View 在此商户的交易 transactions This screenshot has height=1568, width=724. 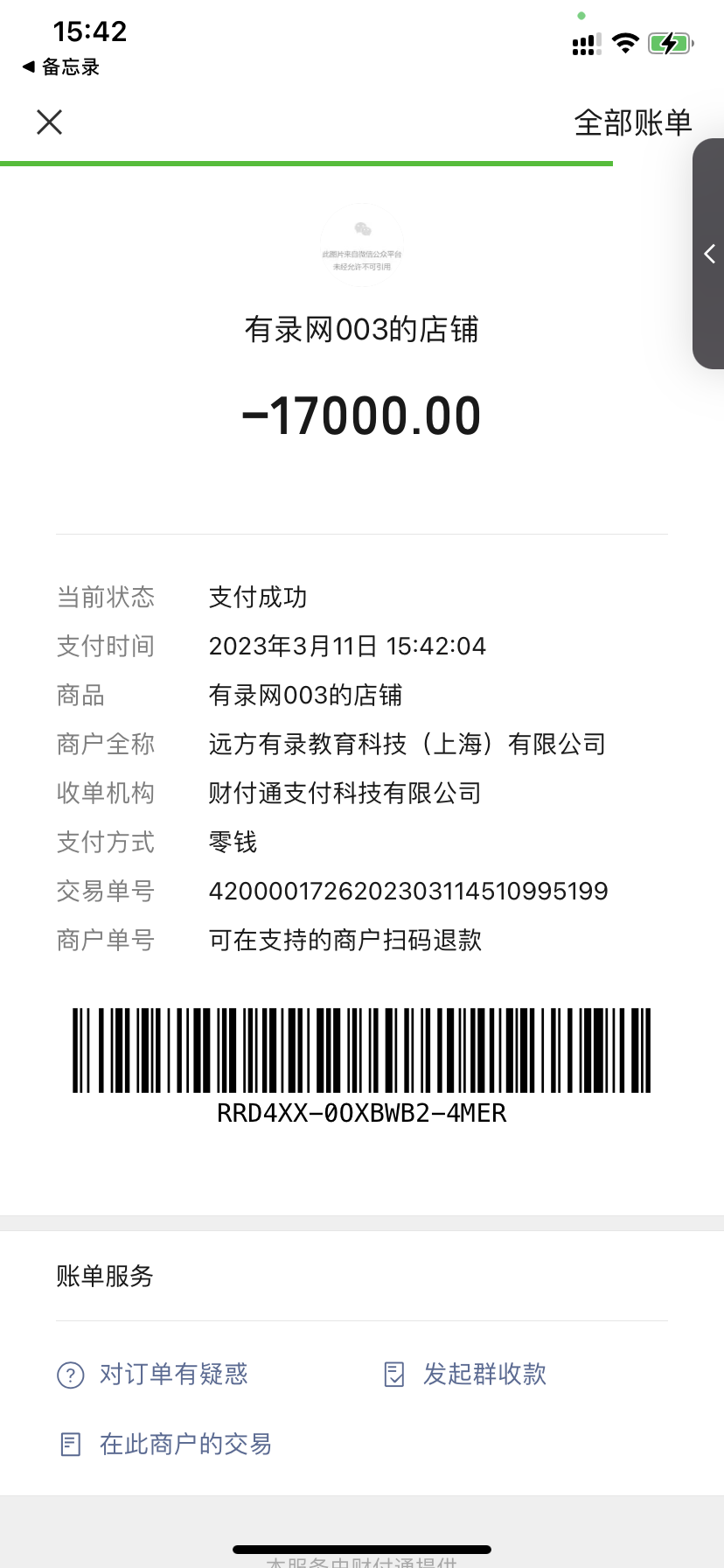click(x=166, y=1444)
